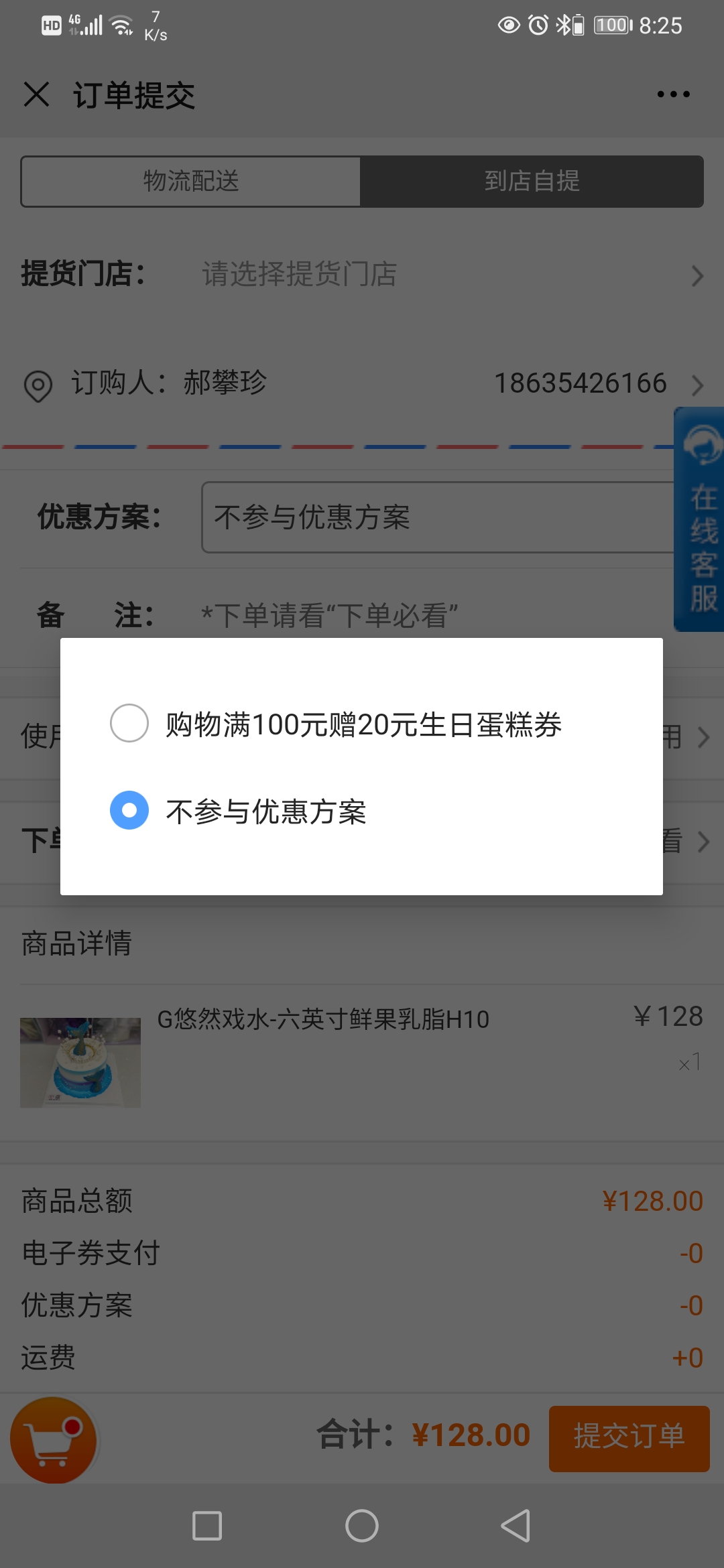Switch to 物流配送 delivery tab
724x1568 pixels.
pyautogui.click(x=191, y=182)
